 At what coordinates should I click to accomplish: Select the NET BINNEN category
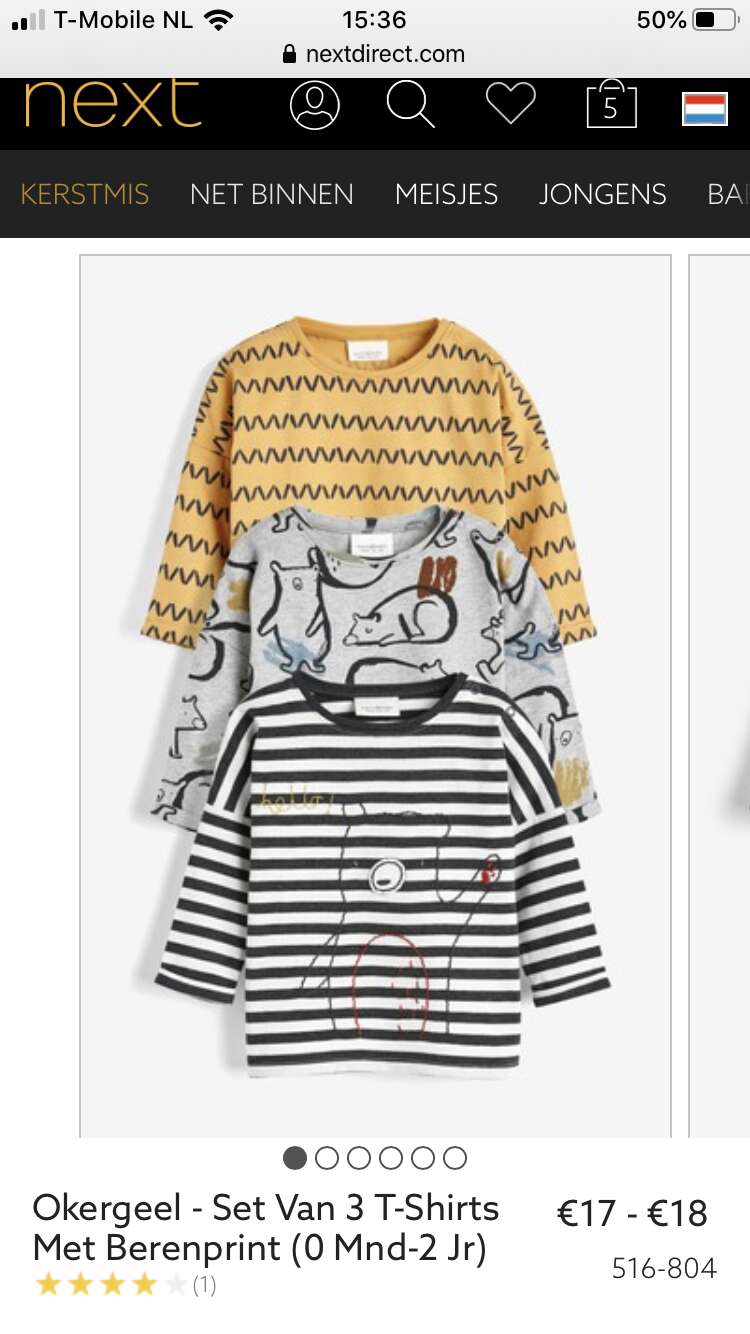272,194
